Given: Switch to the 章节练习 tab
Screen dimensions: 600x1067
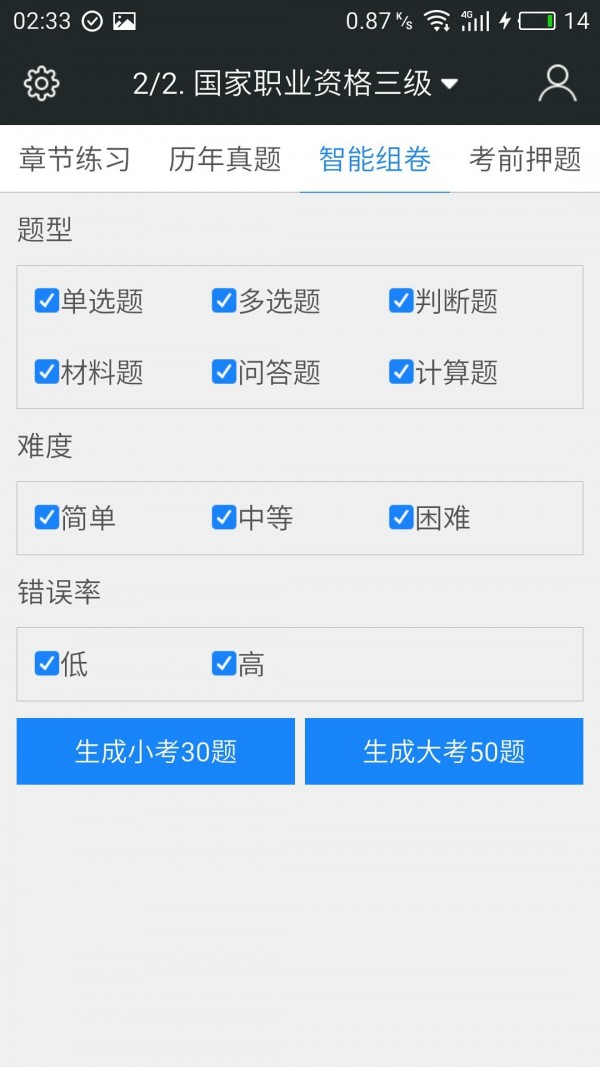Looking at the screenshot, I should 75,159.
